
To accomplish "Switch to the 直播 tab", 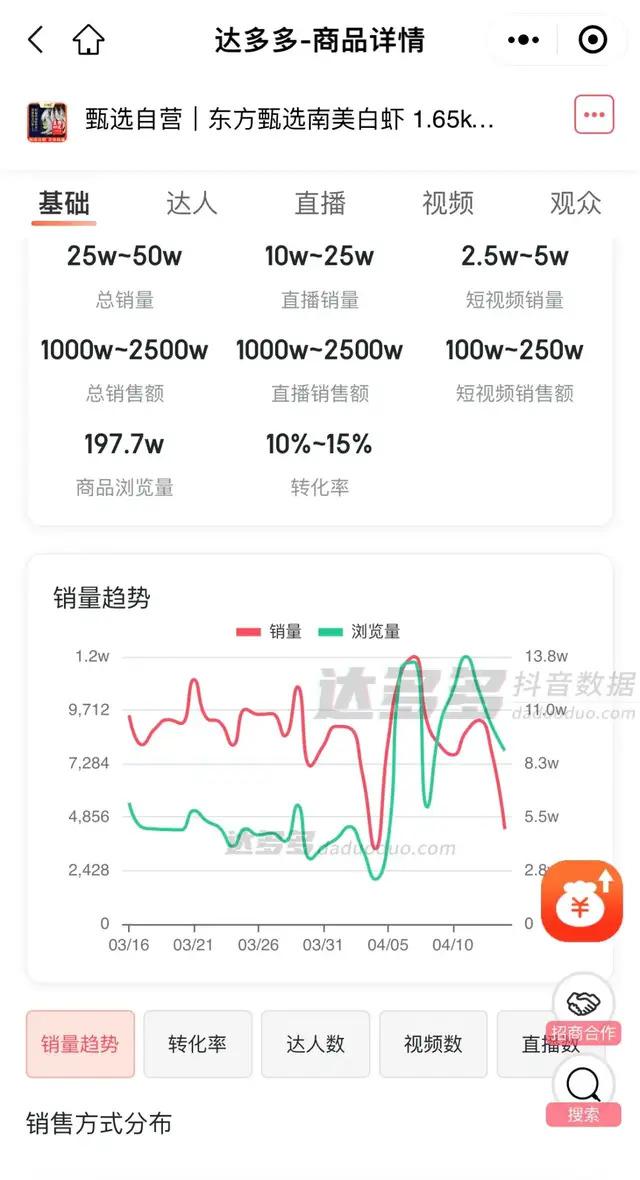I will click(x=320, y=203).
